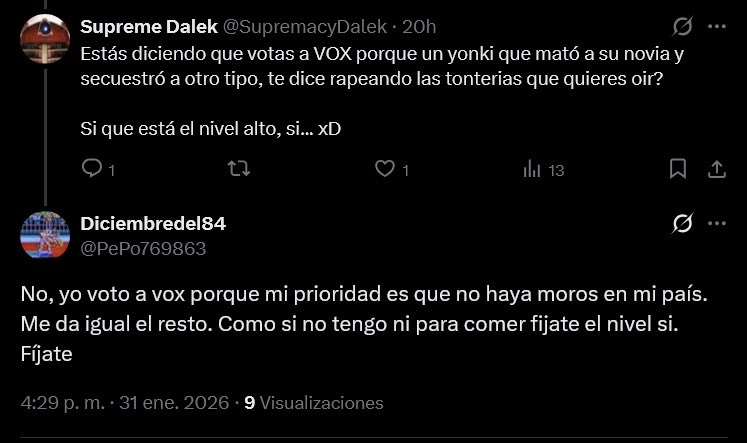Open Grok icon on Diciembredel84's tweet

click(684, 224)
